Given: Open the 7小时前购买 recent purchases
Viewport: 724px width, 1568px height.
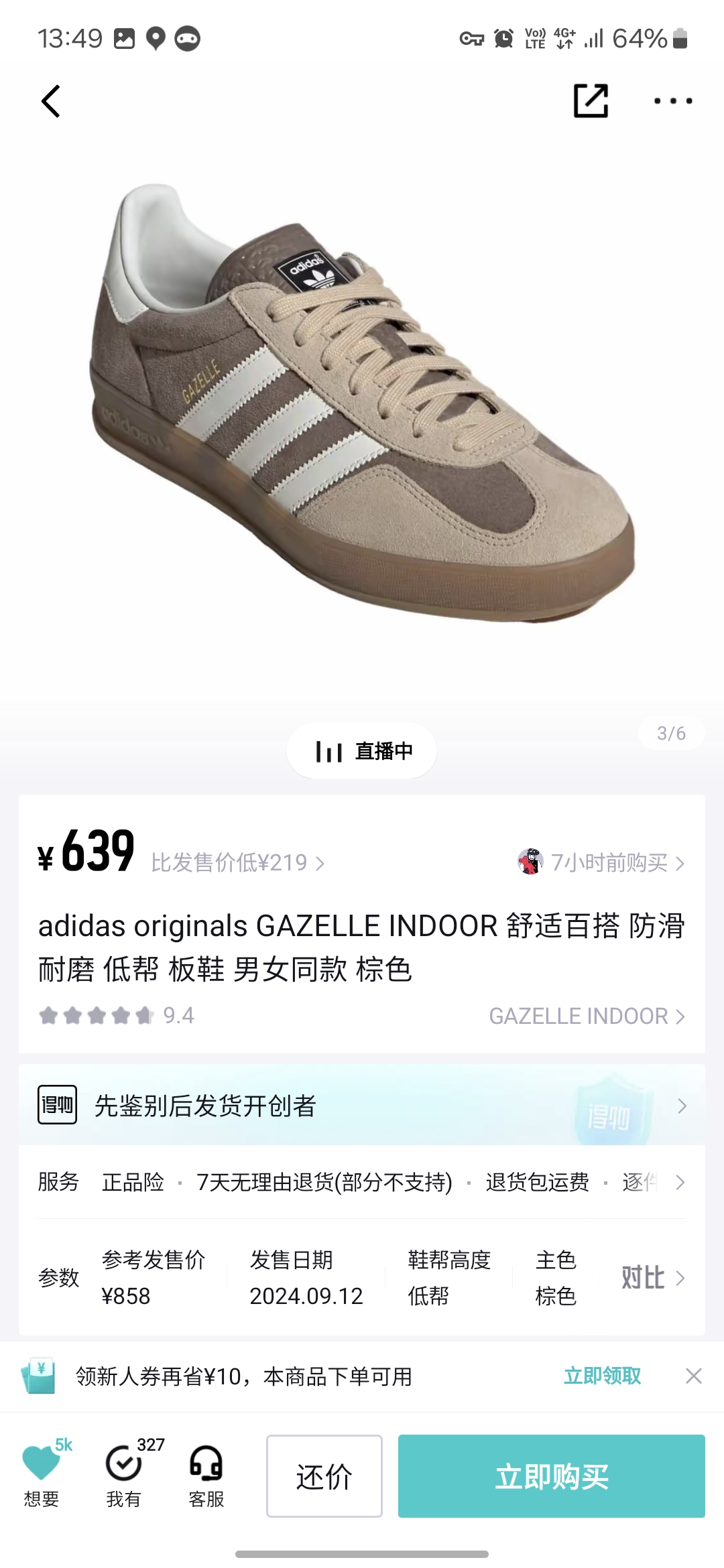Looking at the screenshot, I should pyautogui.click(x=601, y=862).
